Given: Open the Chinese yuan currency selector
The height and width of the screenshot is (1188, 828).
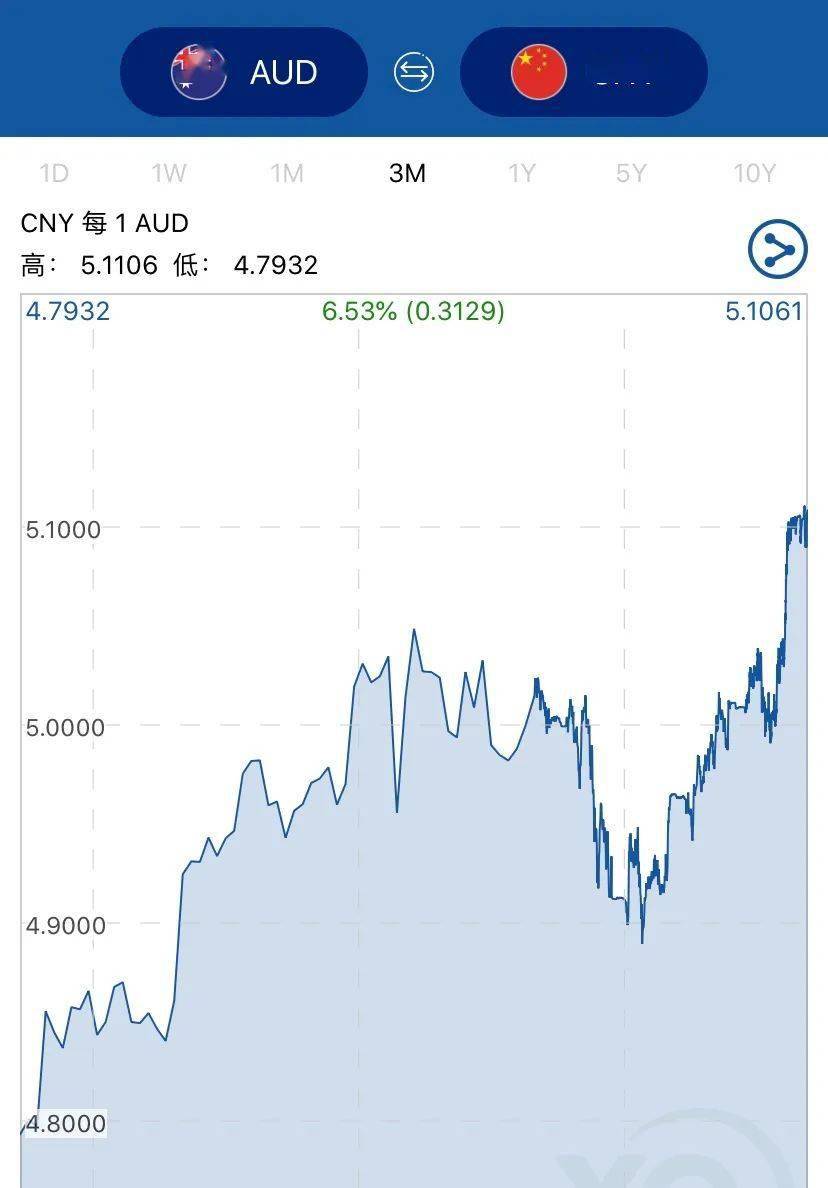Looking at the screenshot, I should point(584,72).
